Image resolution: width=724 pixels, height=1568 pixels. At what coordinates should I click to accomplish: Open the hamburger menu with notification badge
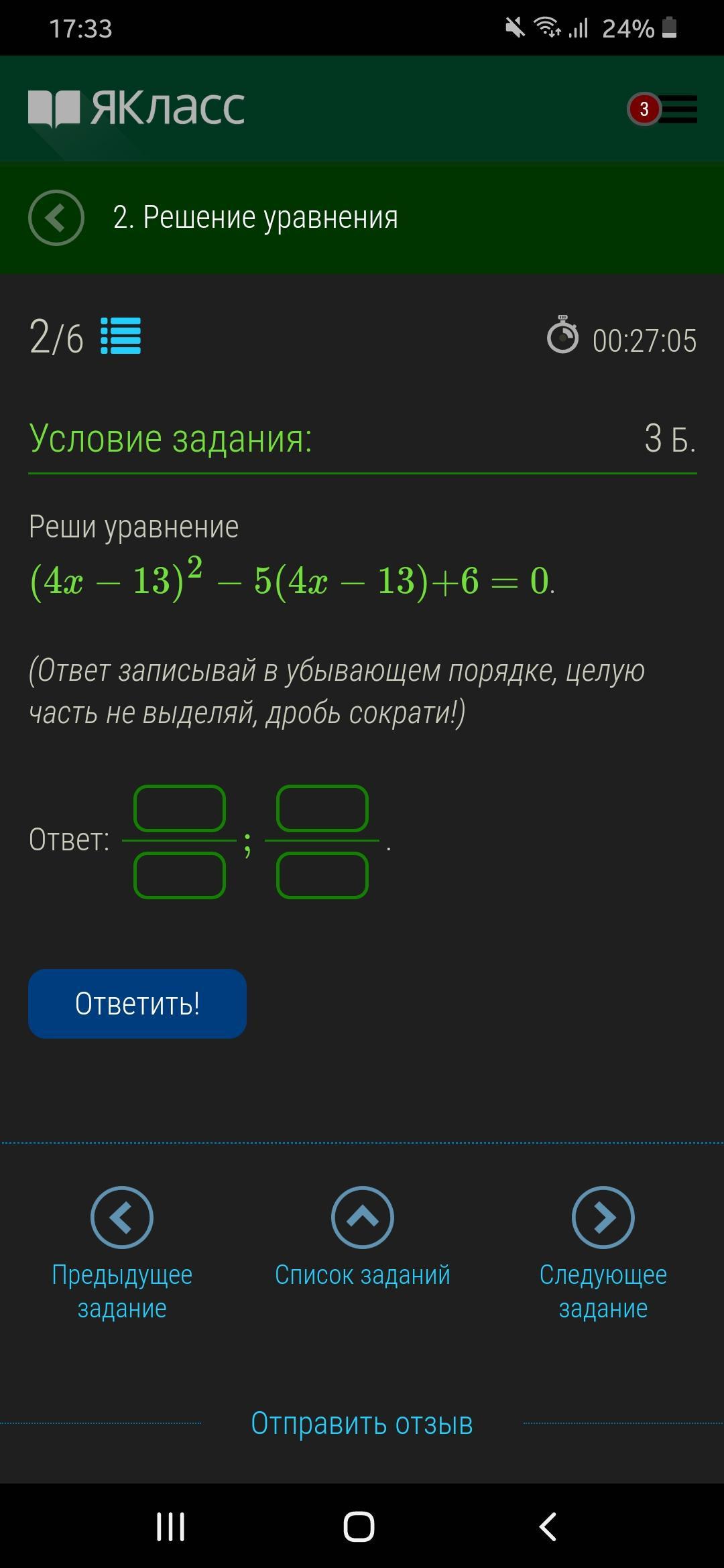[676, 109]
